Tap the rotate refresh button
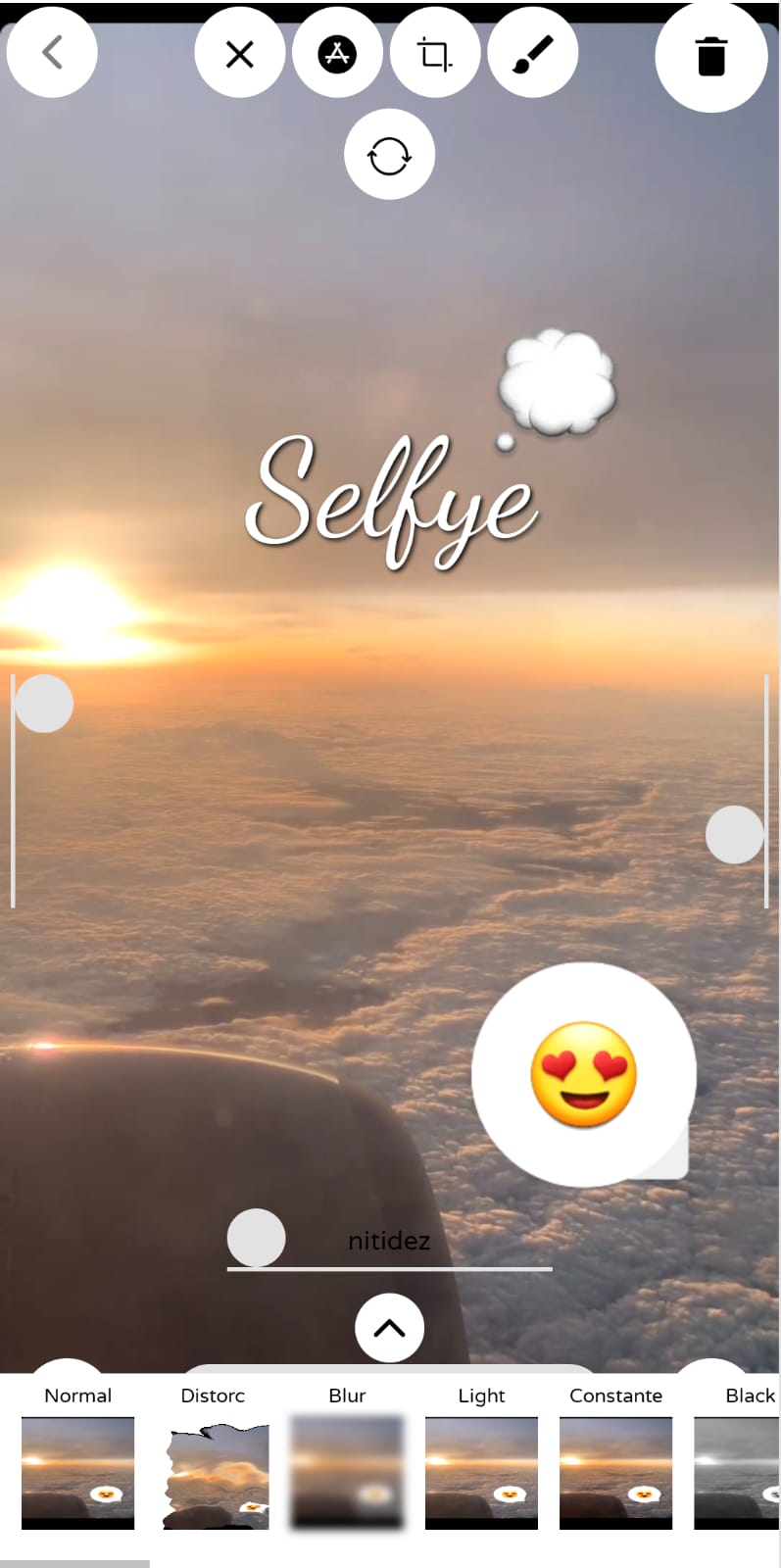 click(x=389, y=155)
